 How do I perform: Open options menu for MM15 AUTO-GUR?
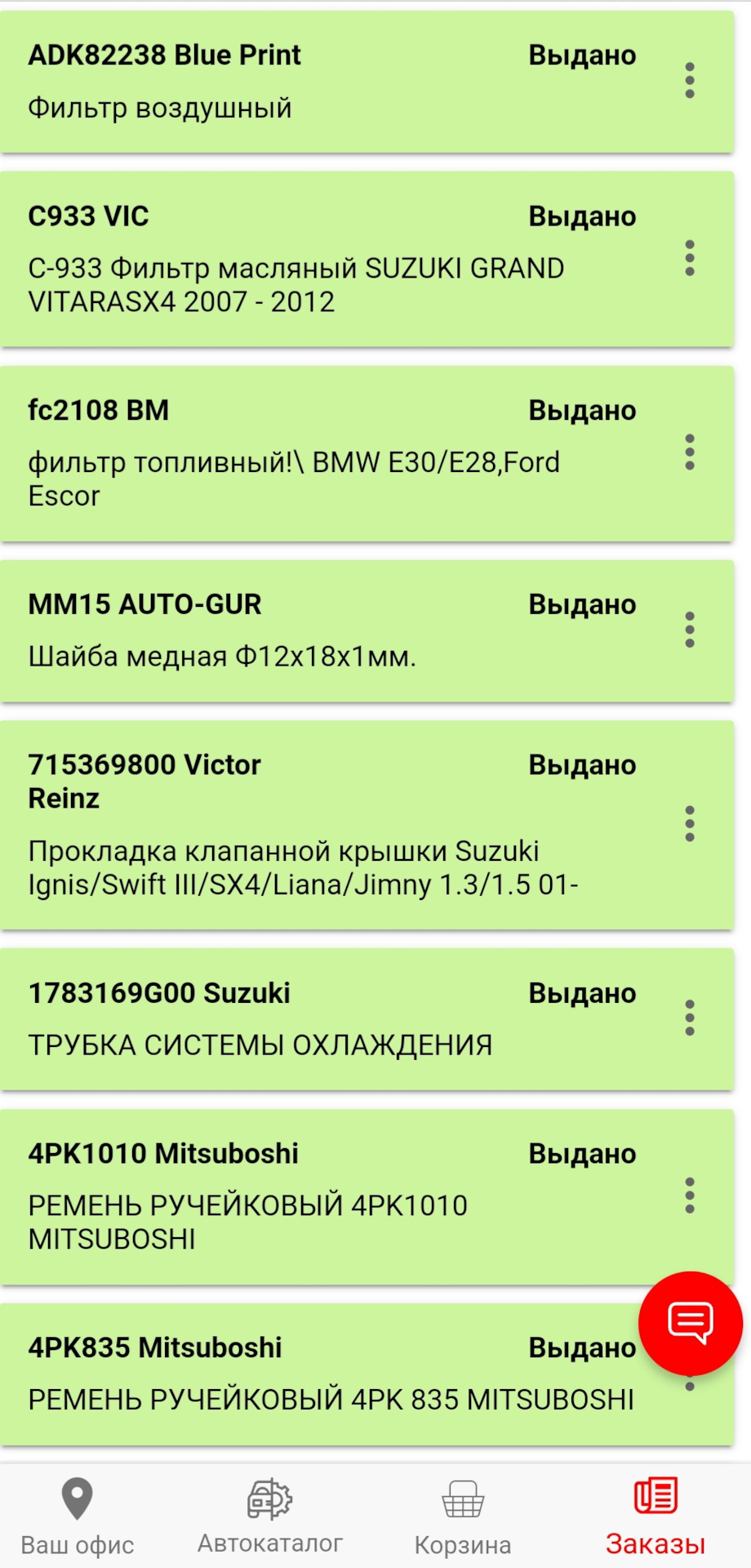coord(690,630)
